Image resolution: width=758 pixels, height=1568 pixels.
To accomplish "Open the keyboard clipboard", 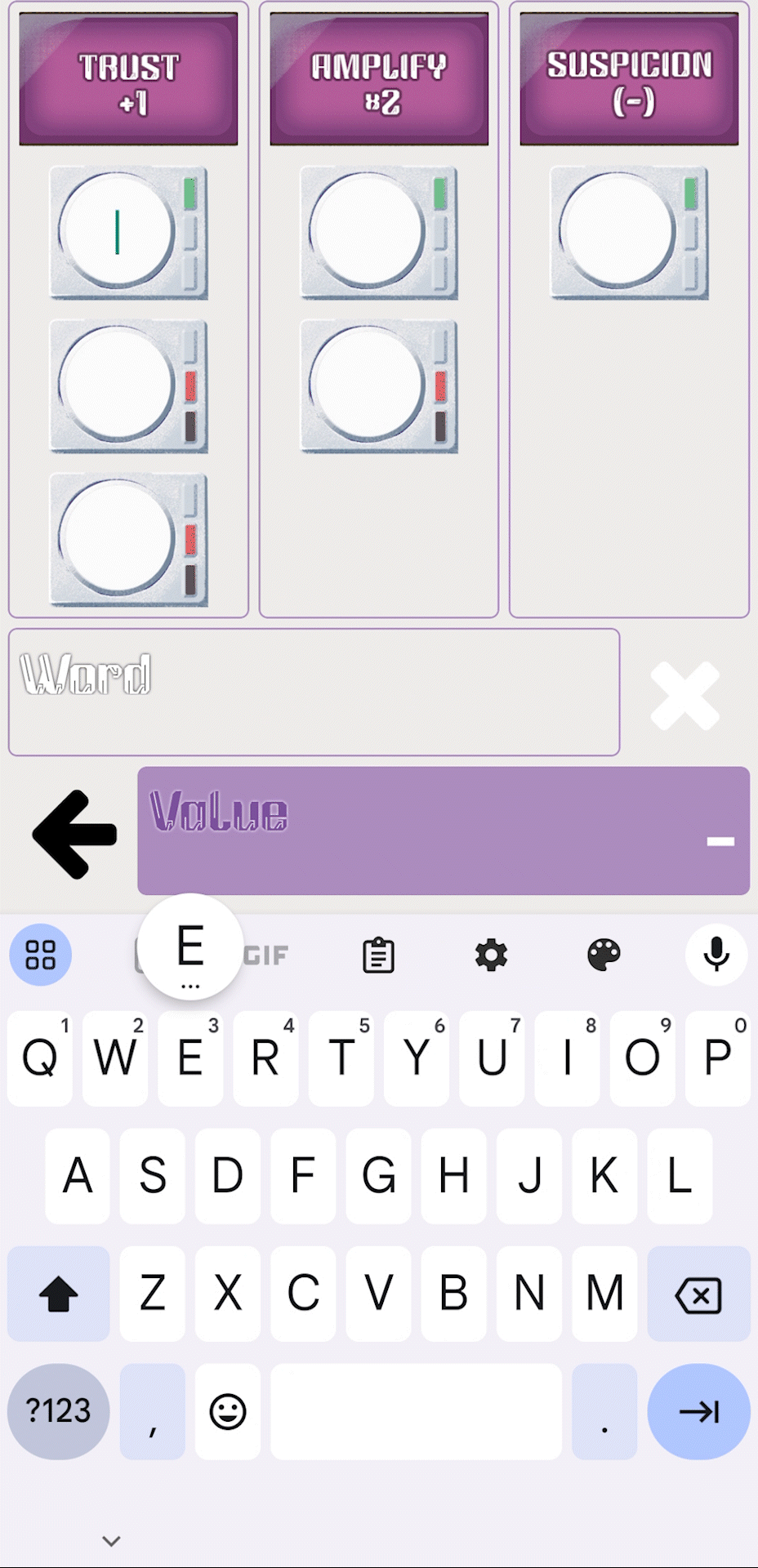I will pyautogui.click(x=378, y=955).
